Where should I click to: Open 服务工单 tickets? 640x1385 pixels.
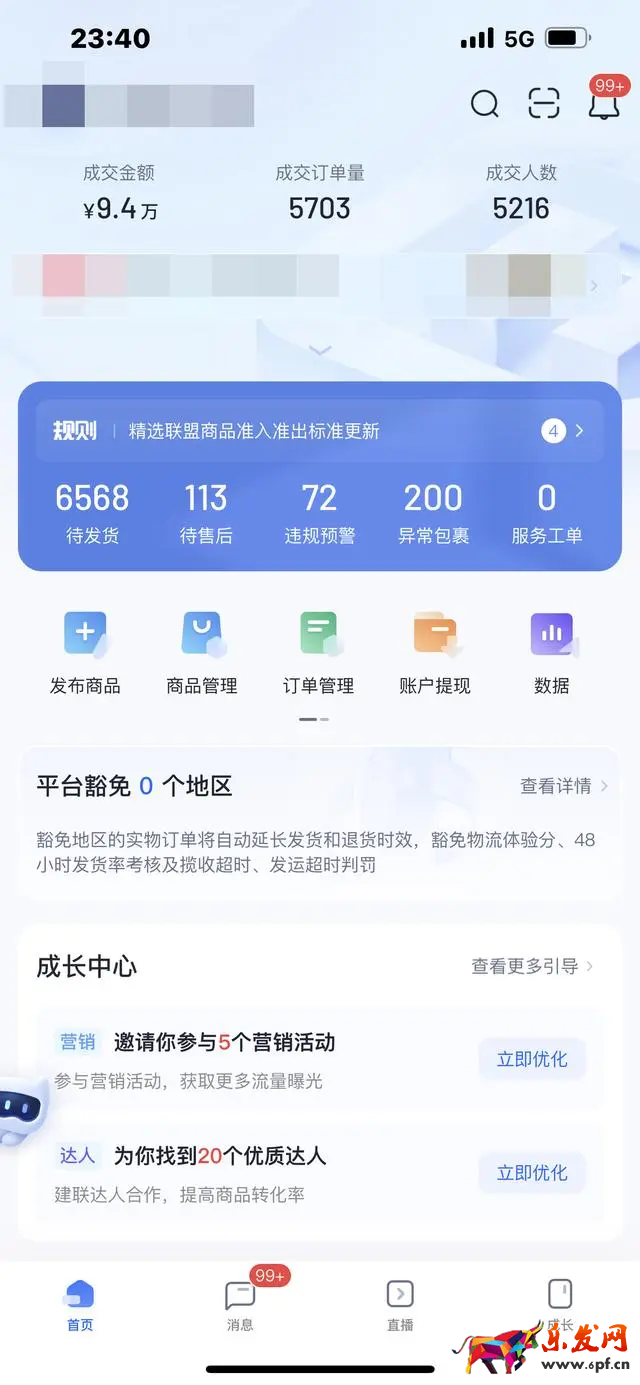point(546,513)
